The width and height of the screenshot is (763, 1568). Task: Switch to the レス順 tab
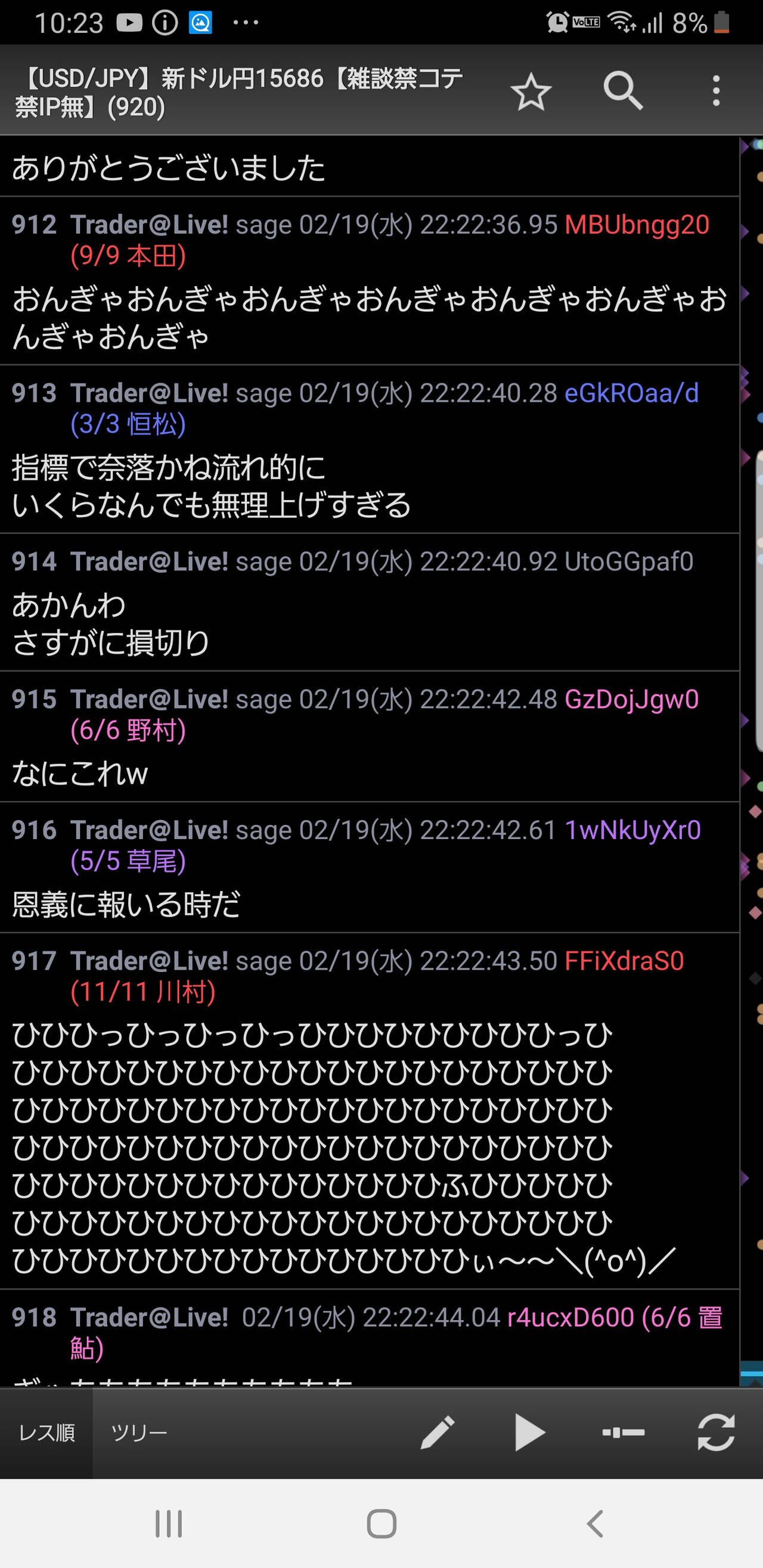tap(46, 1433)
